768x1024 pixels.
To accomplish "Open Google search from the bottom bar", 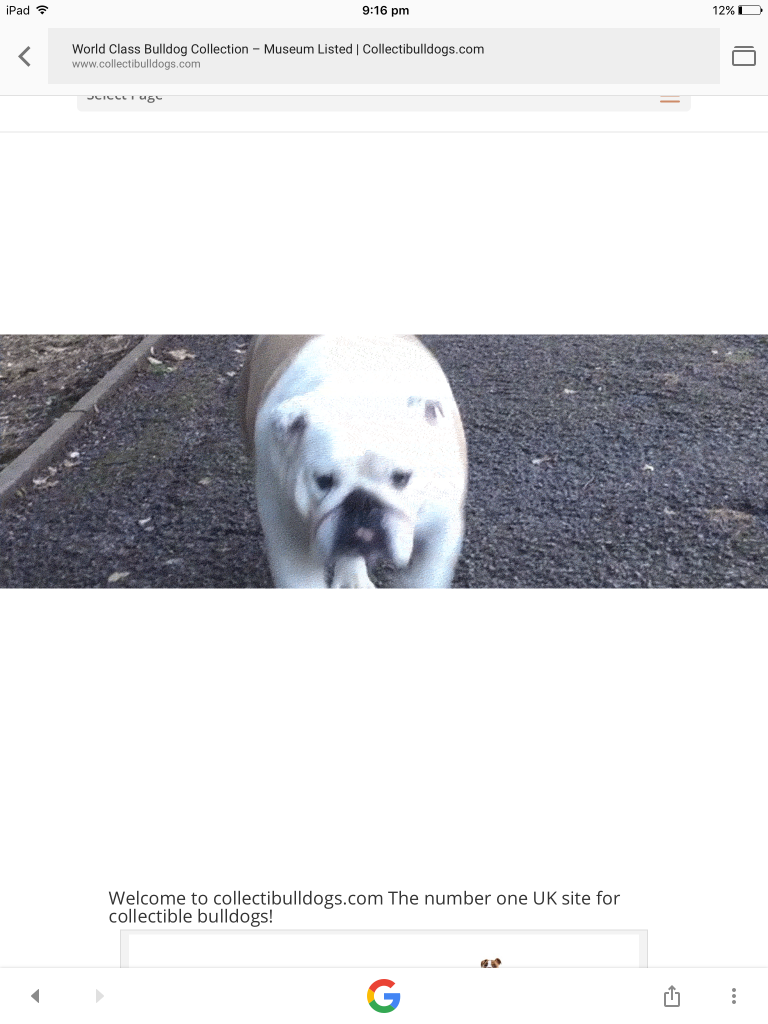I will coord(384,996).
